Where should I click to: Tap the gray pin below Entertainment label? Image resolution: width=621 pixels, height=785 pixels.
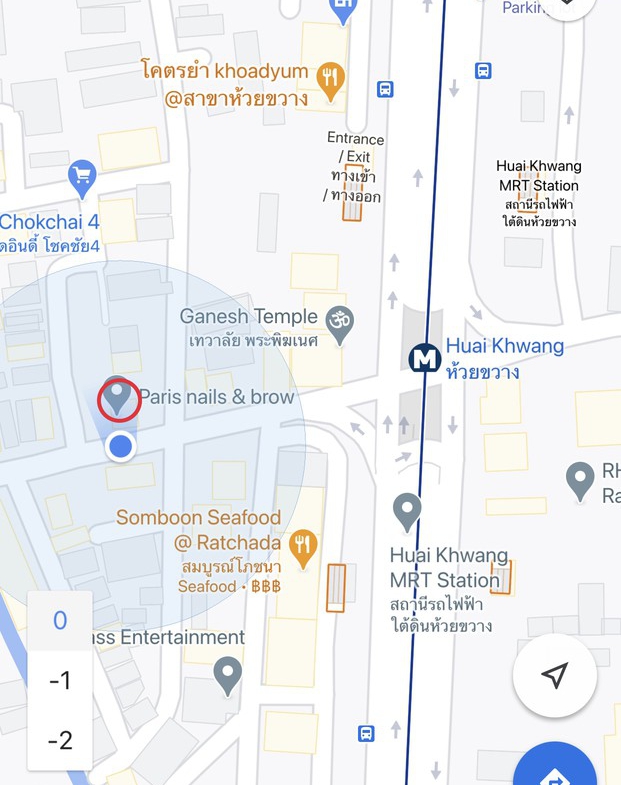228,674
